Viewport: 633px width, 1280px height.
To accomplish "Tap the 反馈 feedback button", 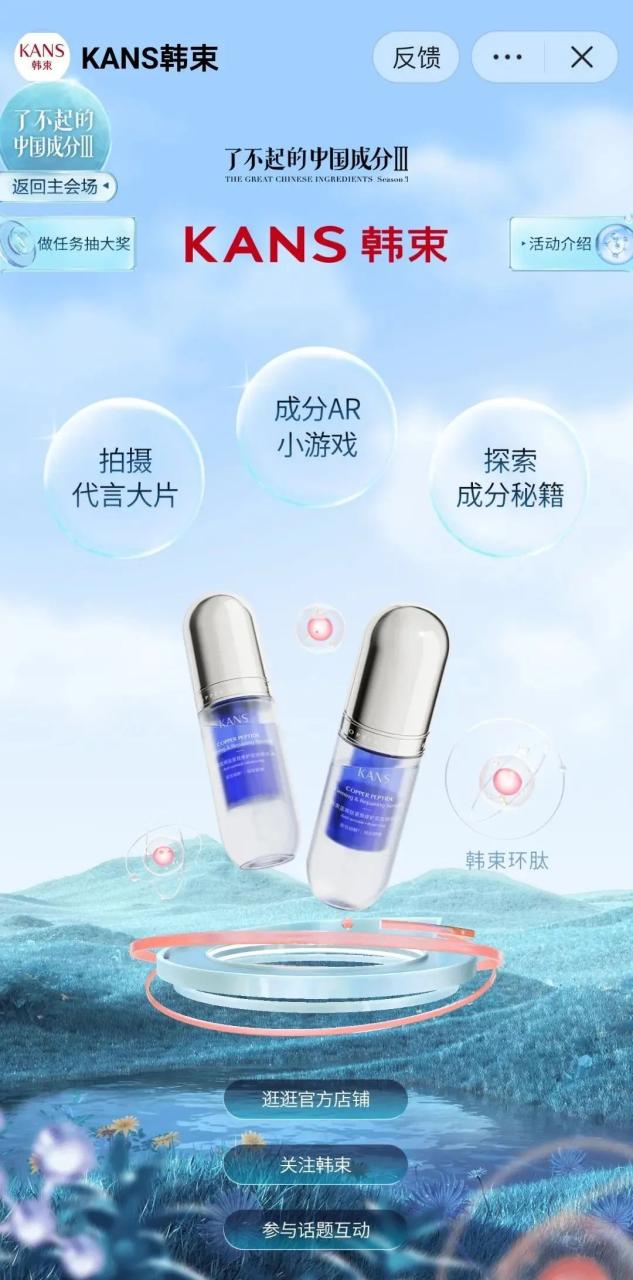I will point(416,57).
